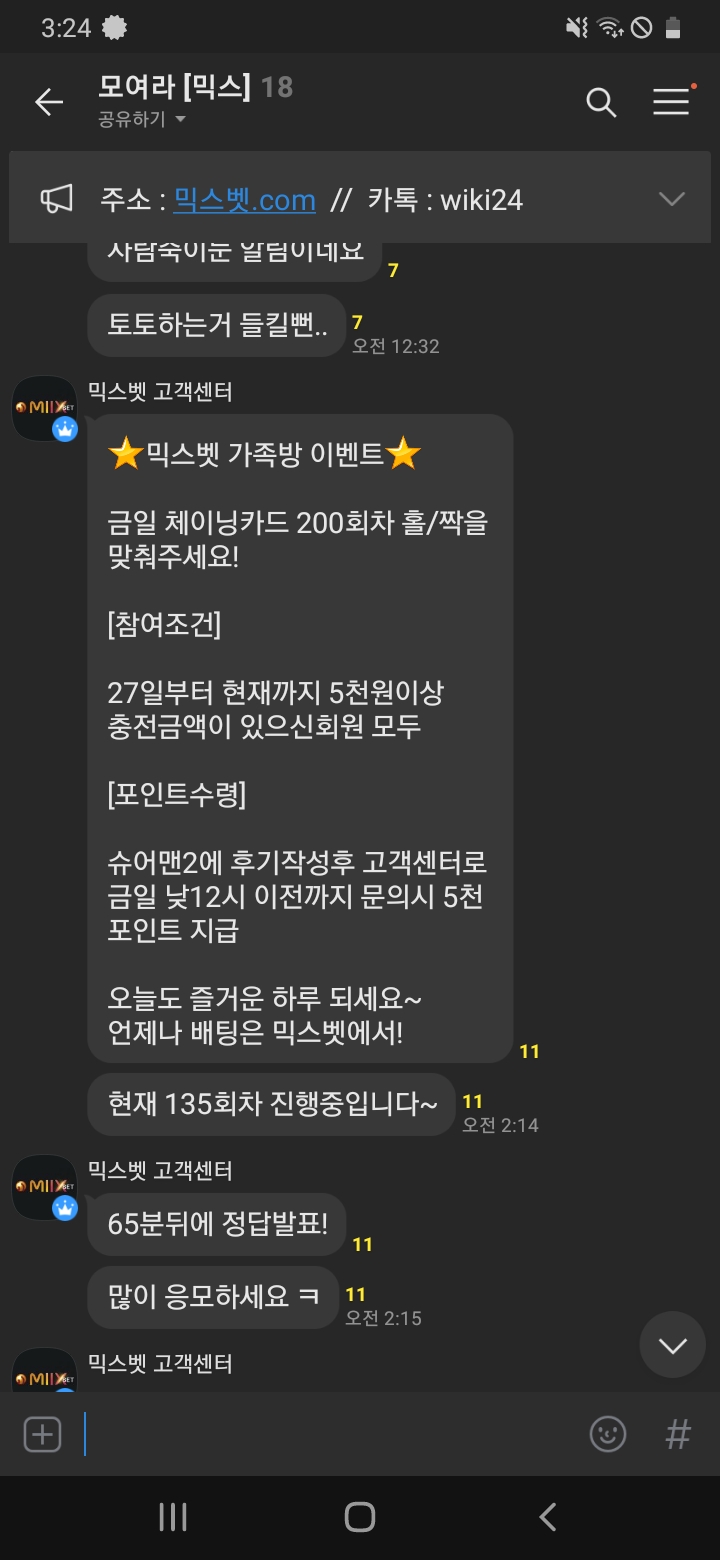The height and width of the screenshot is (1560, 720).
Task: Open 믹스벳 고객센터 profile above the event message
Action: tap(45, 409)
